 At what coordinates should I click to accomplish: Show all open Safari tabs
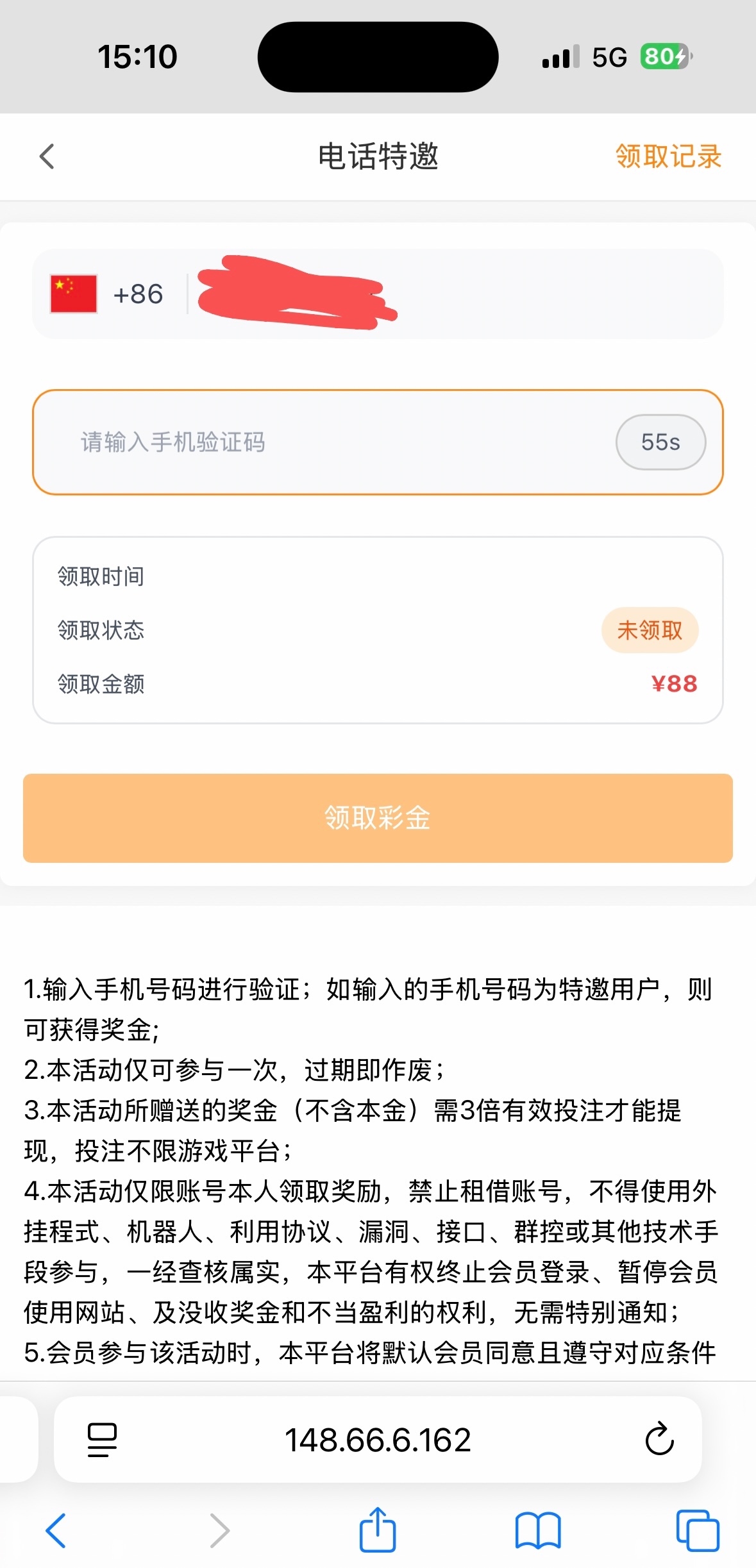698,1531
